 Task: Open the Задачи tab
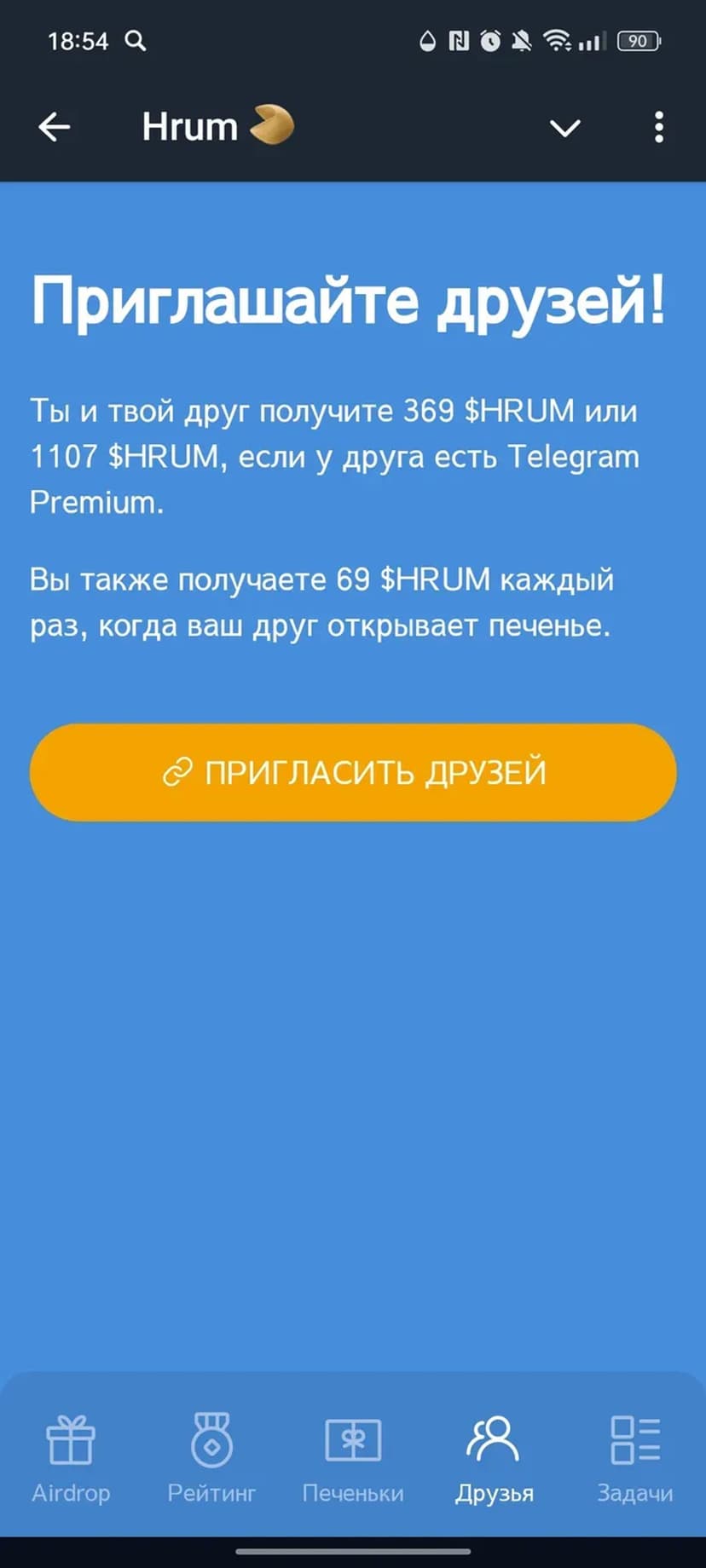coord(635,1457)
